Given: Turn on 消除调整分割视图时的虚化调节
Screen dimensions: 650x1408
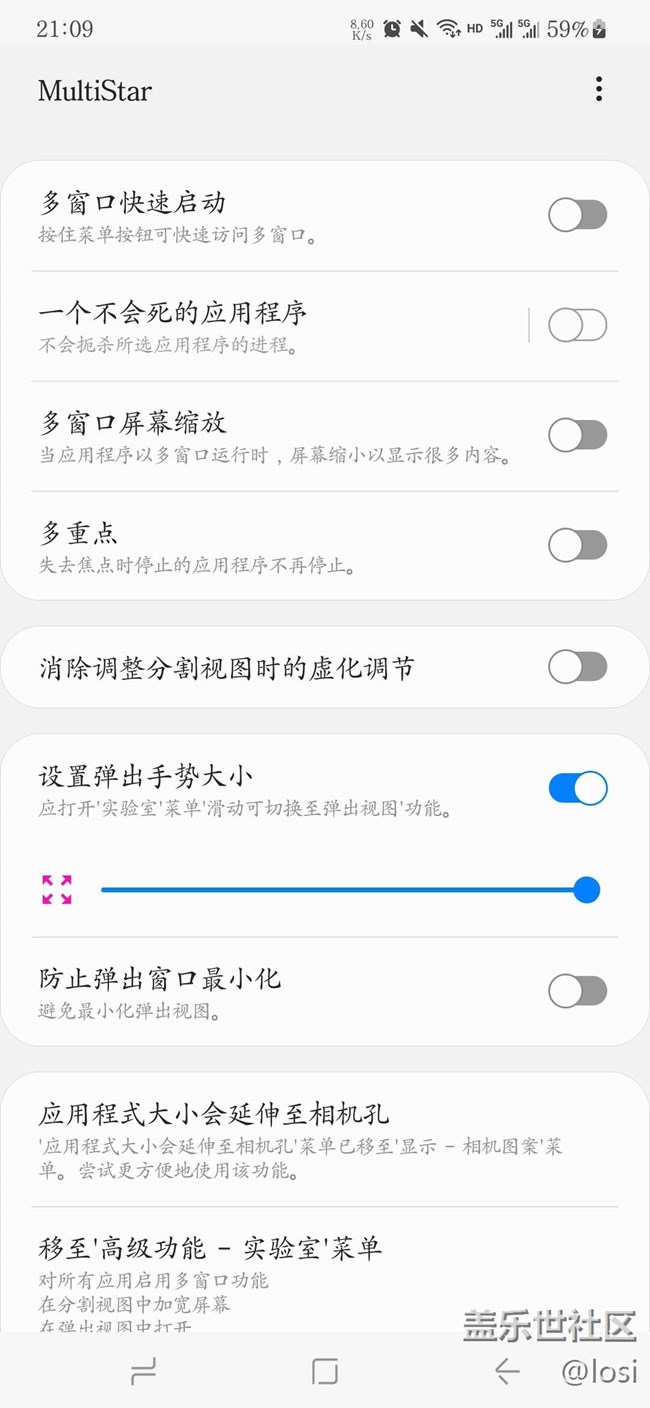Looking at the screenshot, I should point(577,667).
